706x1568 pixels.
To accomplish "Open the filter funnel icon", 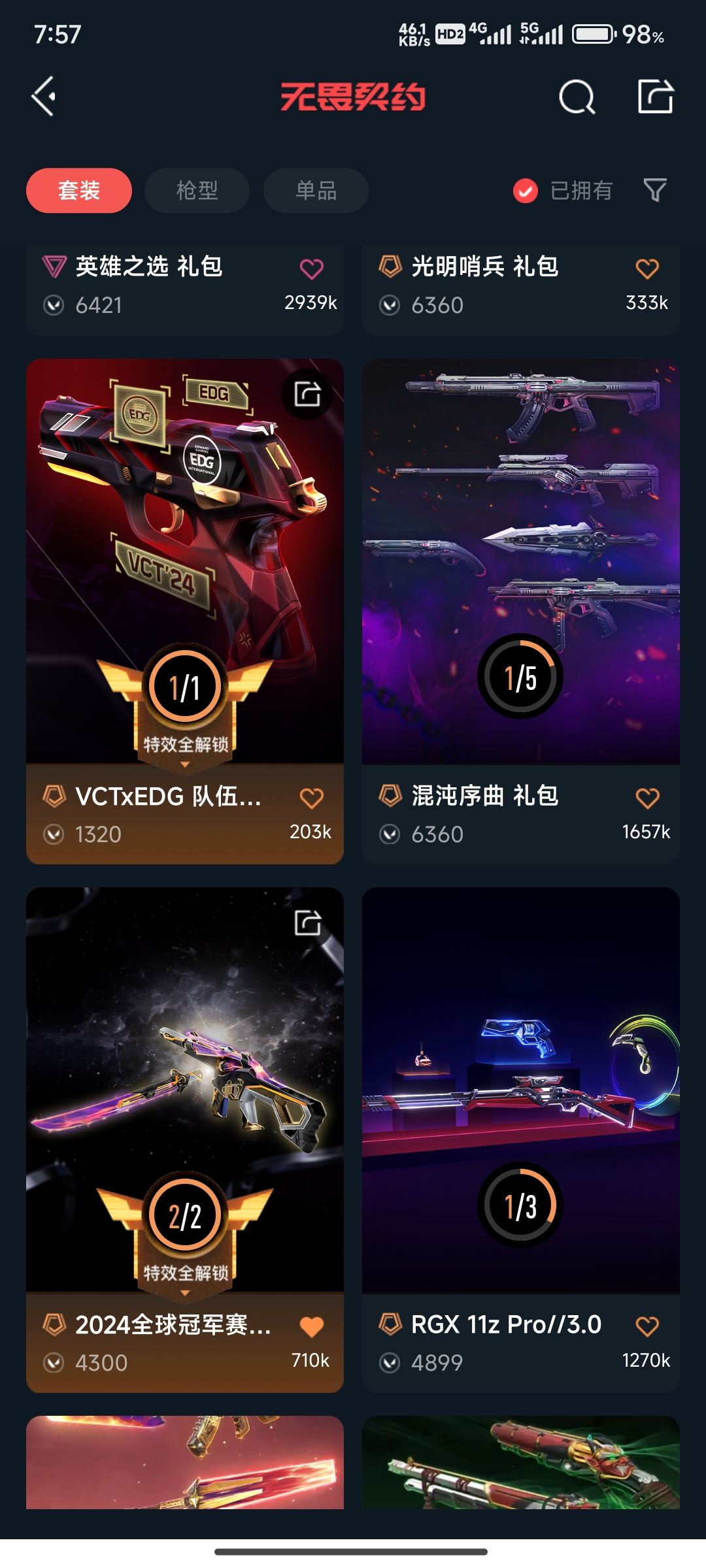I will click(655, 190).
